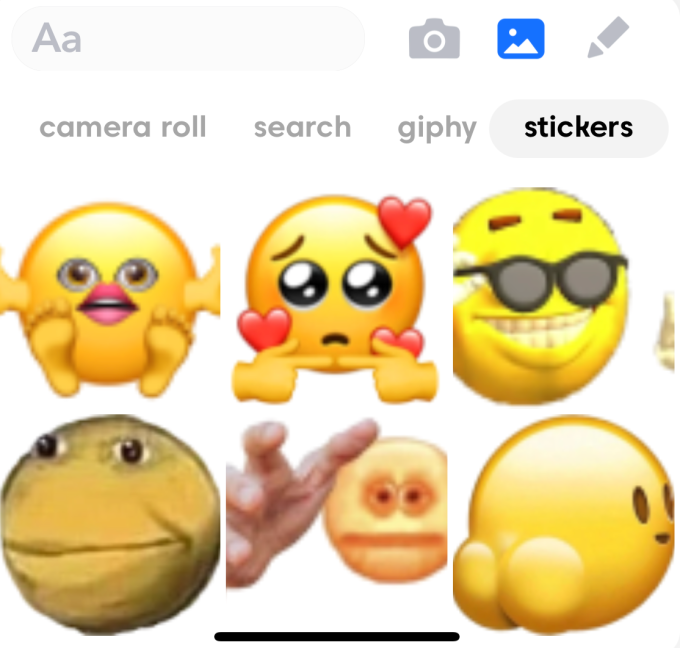Switch to the search tab

coord(302,128)
